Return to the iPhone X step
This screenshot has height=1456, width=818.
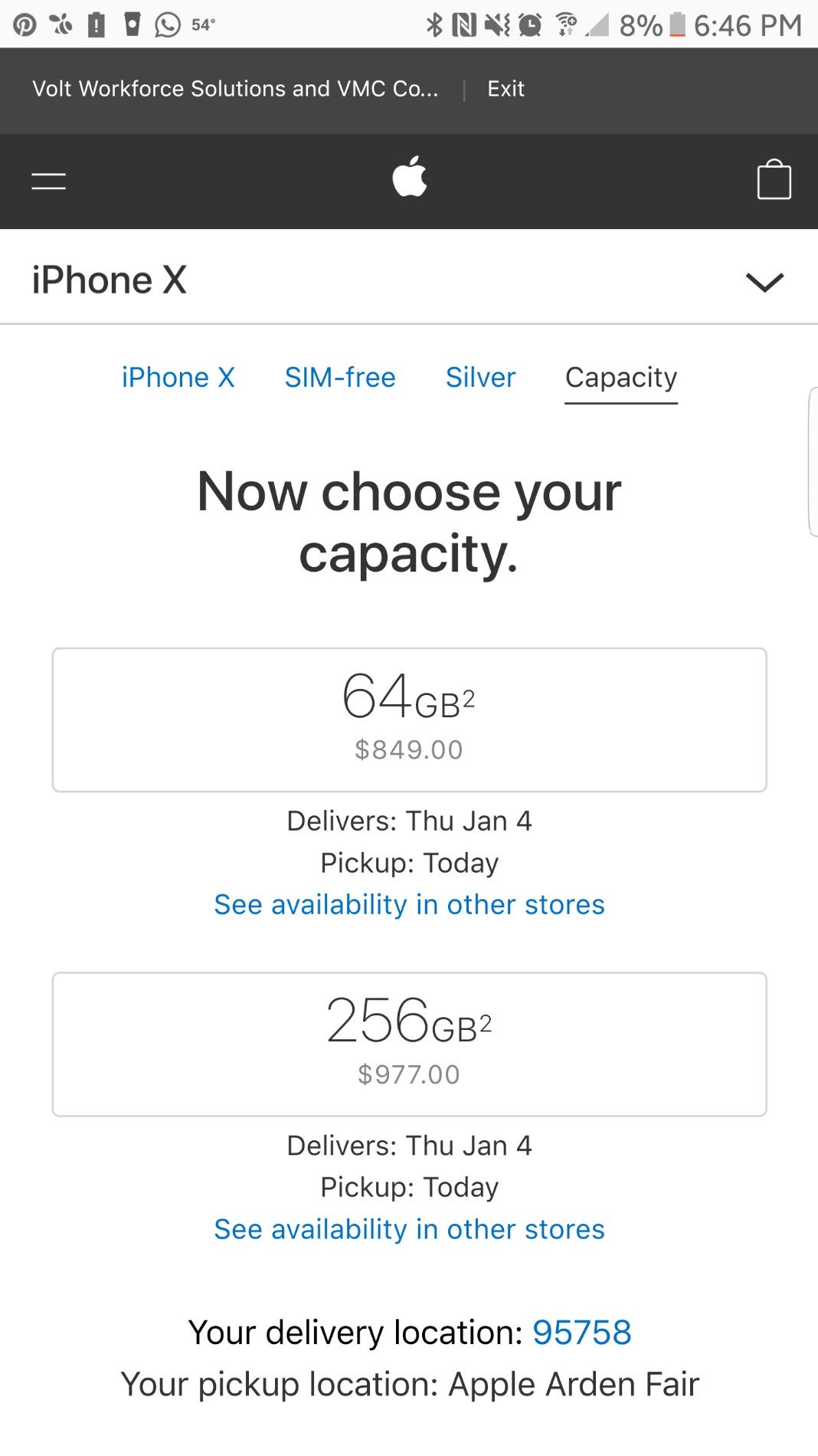(178, 377)
